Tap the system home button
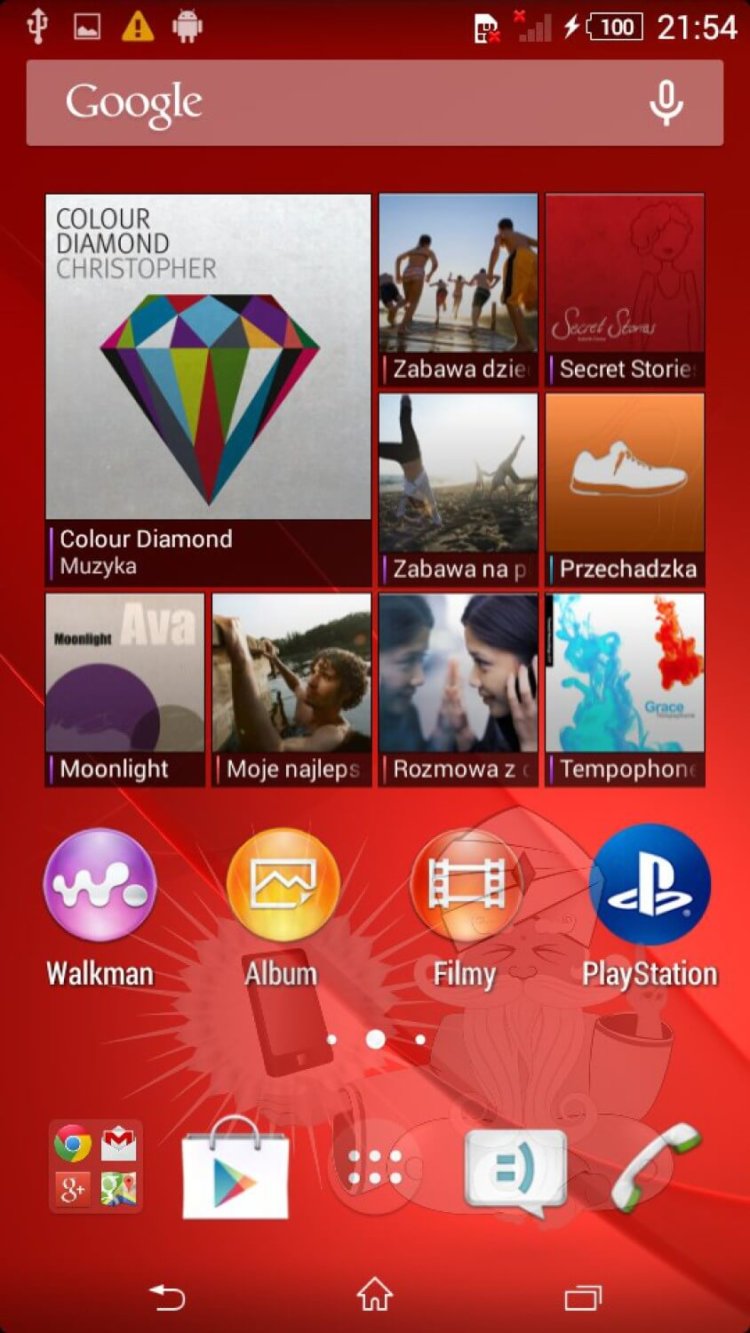This screenshot has height=1333, width=750. (x=374, y=1296)
